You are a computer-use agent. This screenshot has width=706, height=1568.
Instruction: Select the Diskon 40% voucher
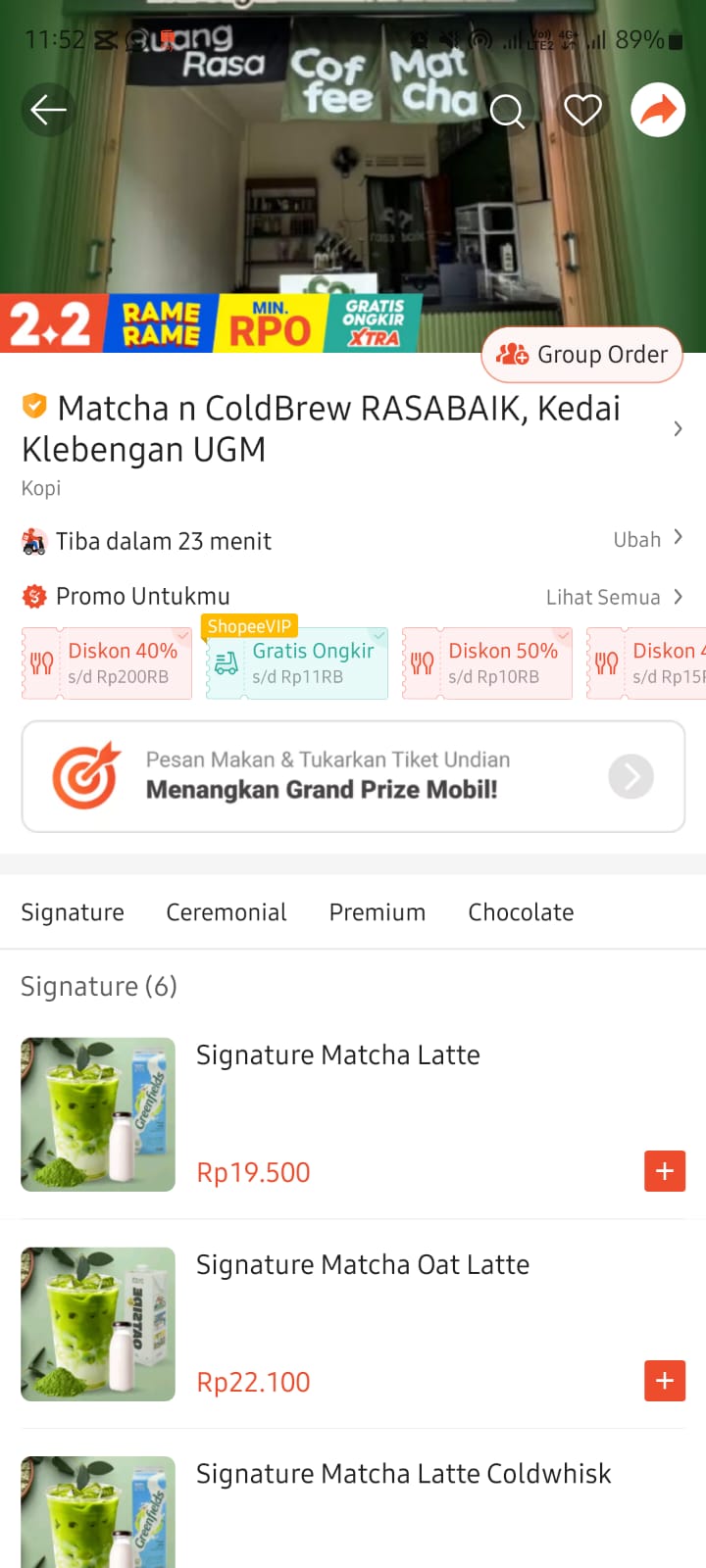tap(108, 663)
